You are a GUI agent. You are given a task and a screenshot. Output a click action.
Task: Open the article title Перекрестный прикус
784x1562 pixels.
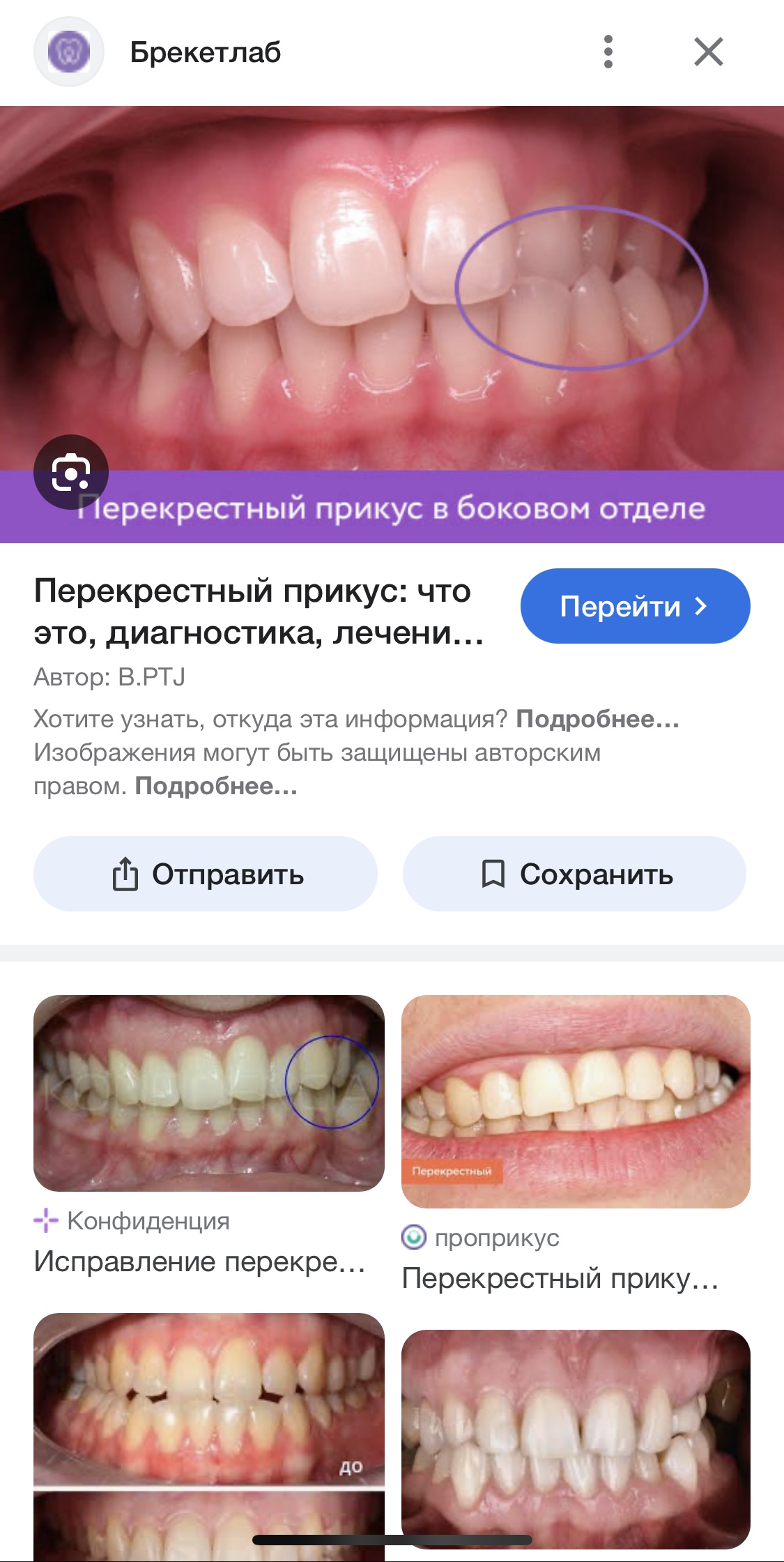coord(259,612)
